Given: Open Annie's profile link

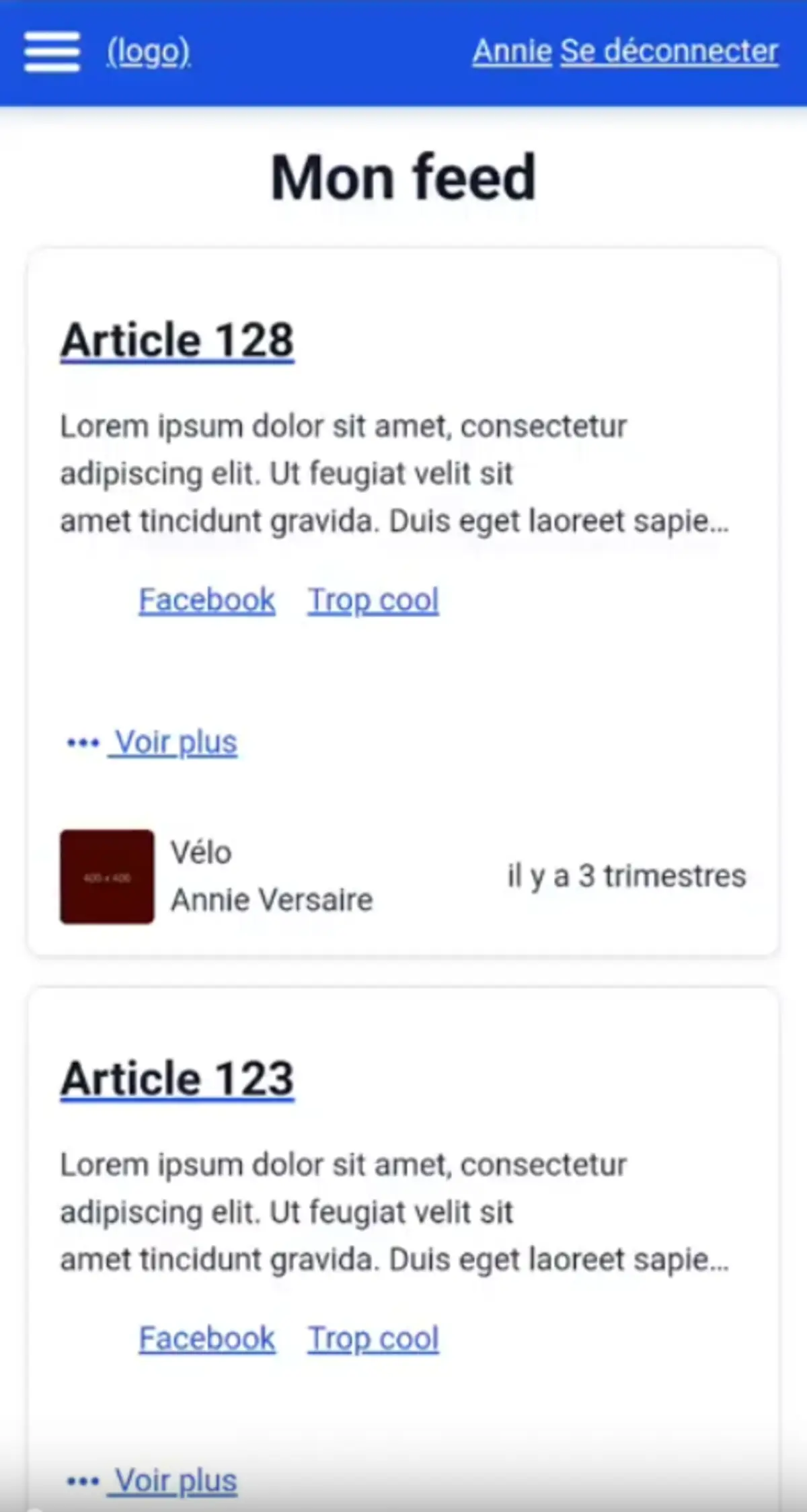Looking at the screenshot, I should pyautogui.click(x=512, y=52).
